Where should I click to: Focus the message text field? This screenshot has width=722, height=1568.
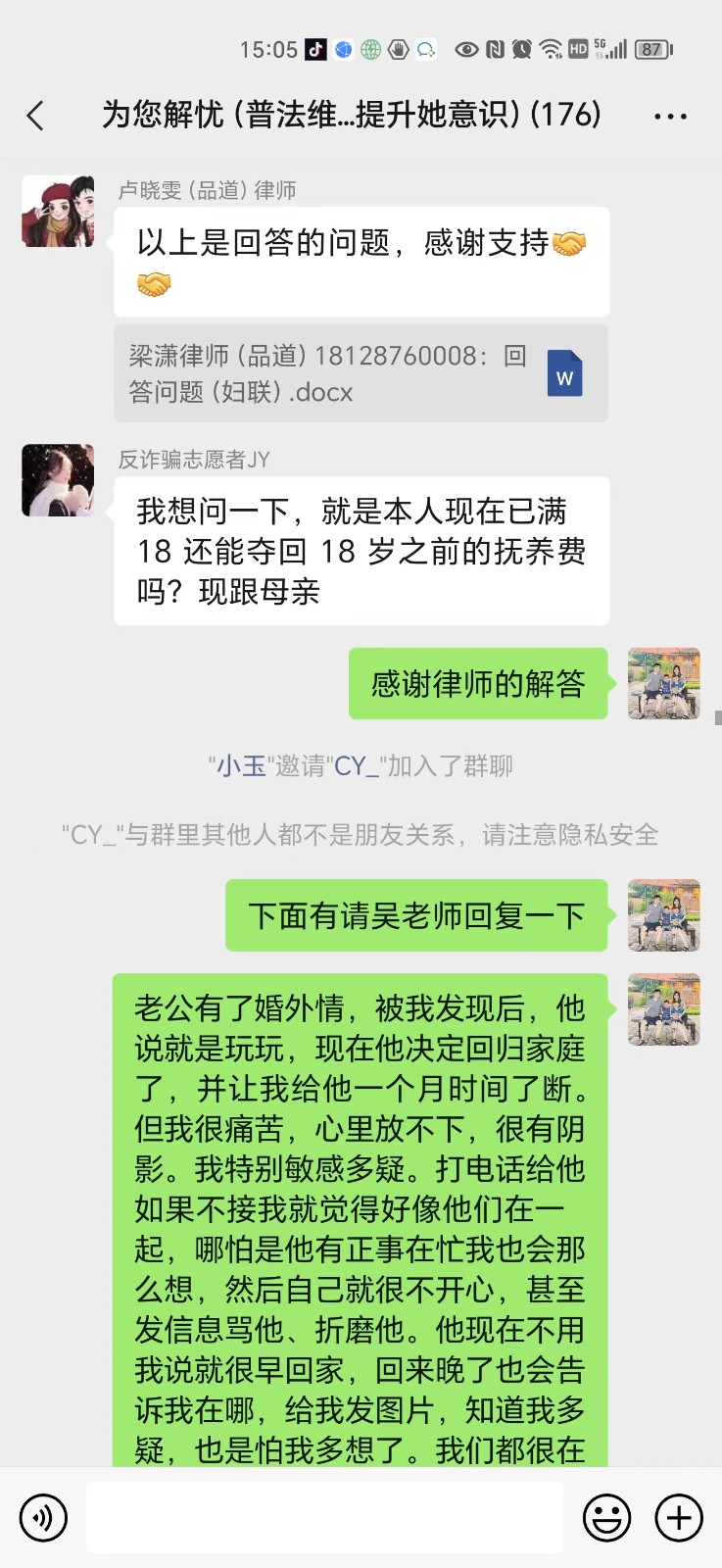coord(324,1518)
